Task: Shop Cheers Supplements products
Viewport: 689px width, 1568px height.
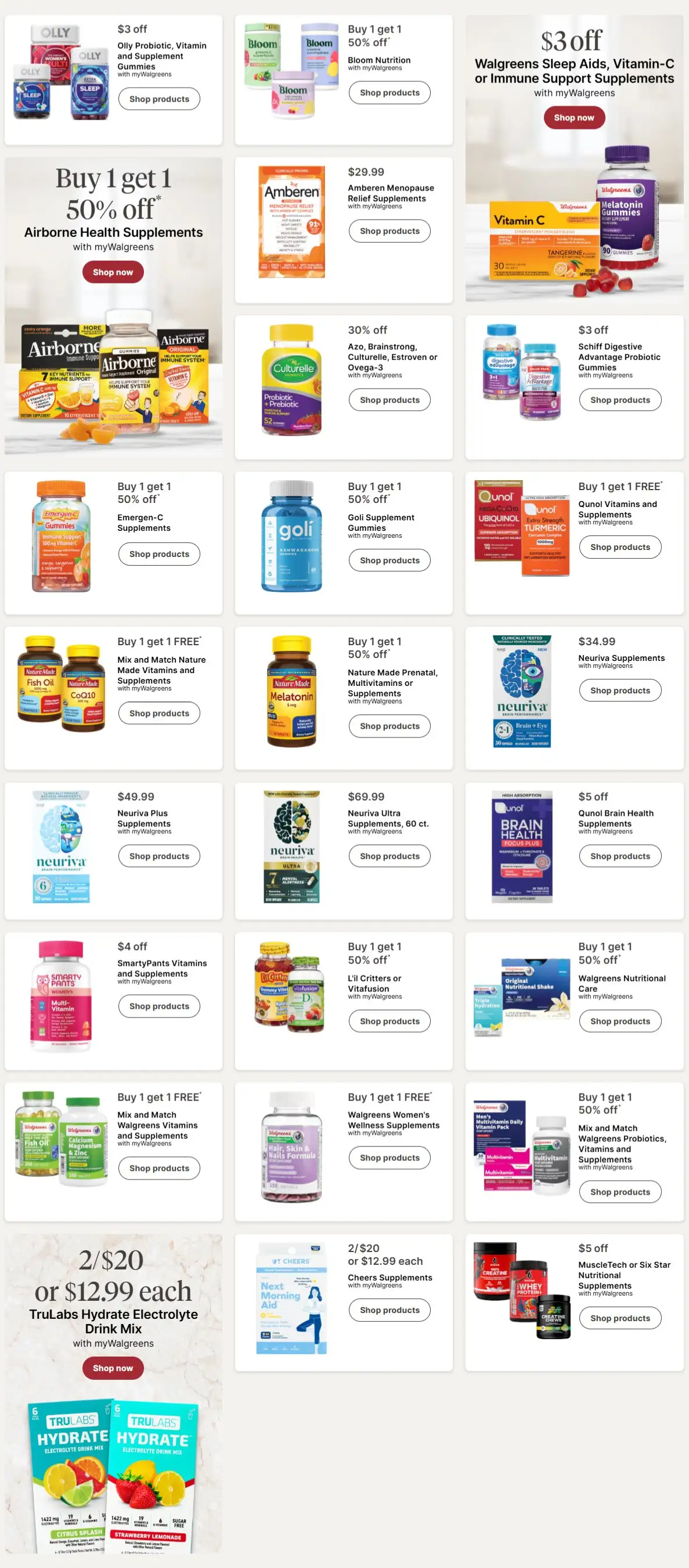Action: coord(389,1310)
